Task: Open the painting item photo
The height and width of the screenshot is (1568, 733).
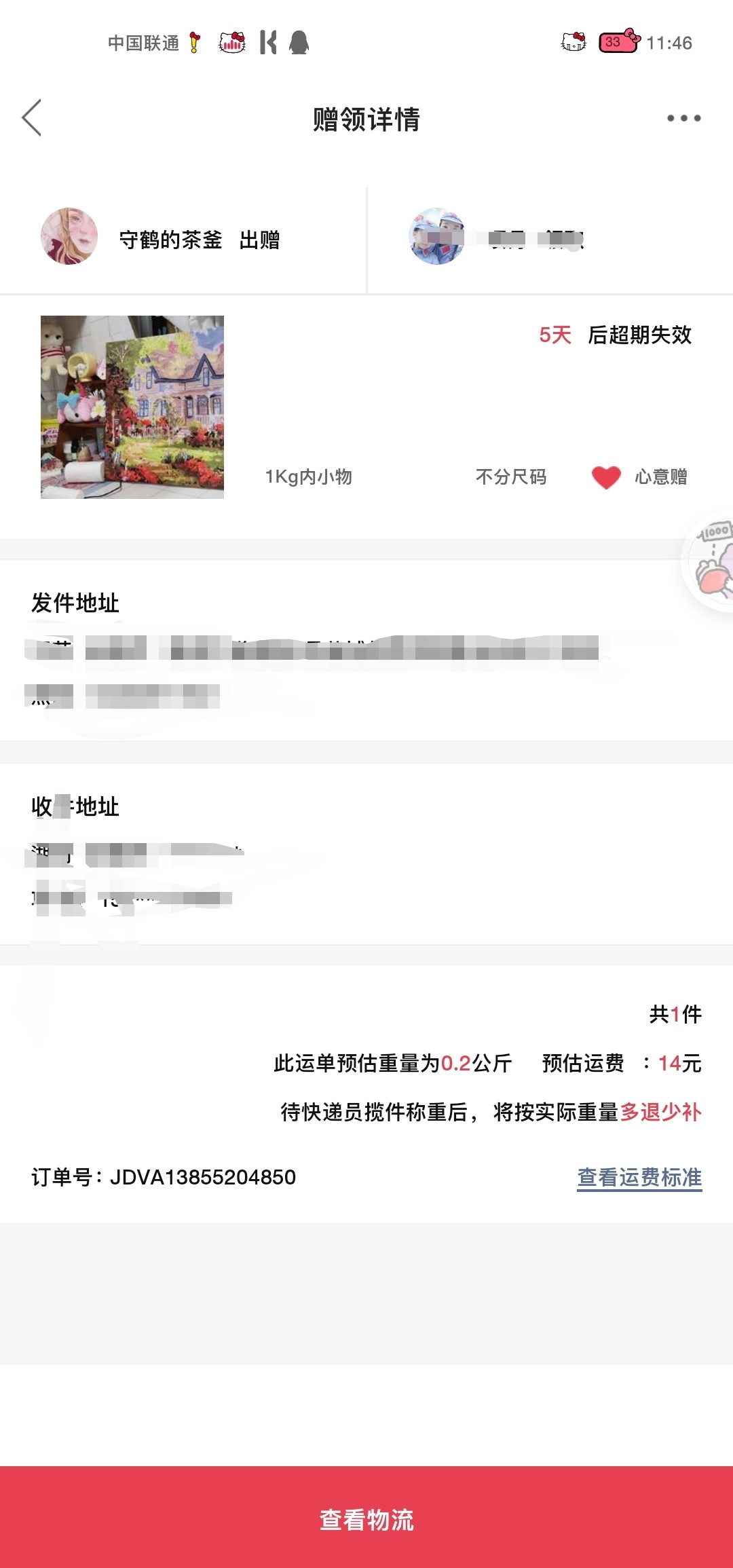Action: pyautogui.click(x=132, y=407)
